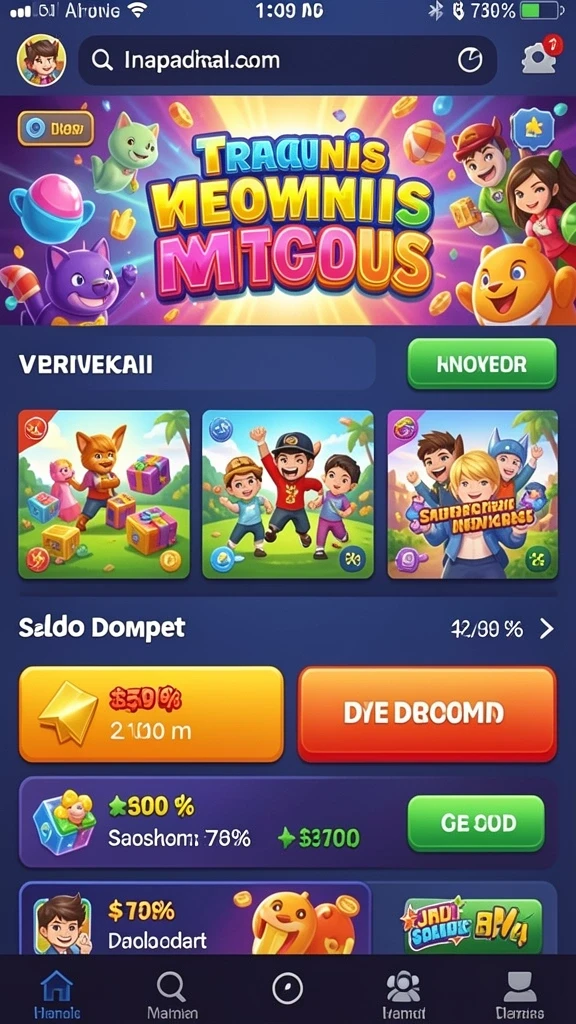Tap the Inapadinal.com search field
Viewport: 576px width, 1024px height.
click(287, 60)
